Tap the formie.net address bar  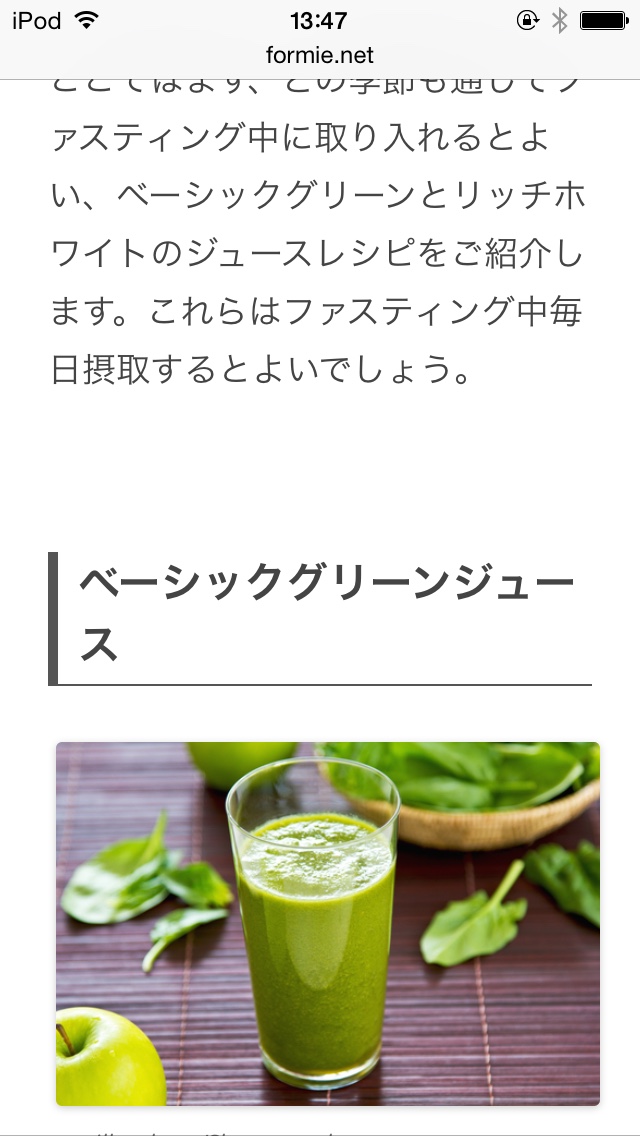click(x=320, y=54)
